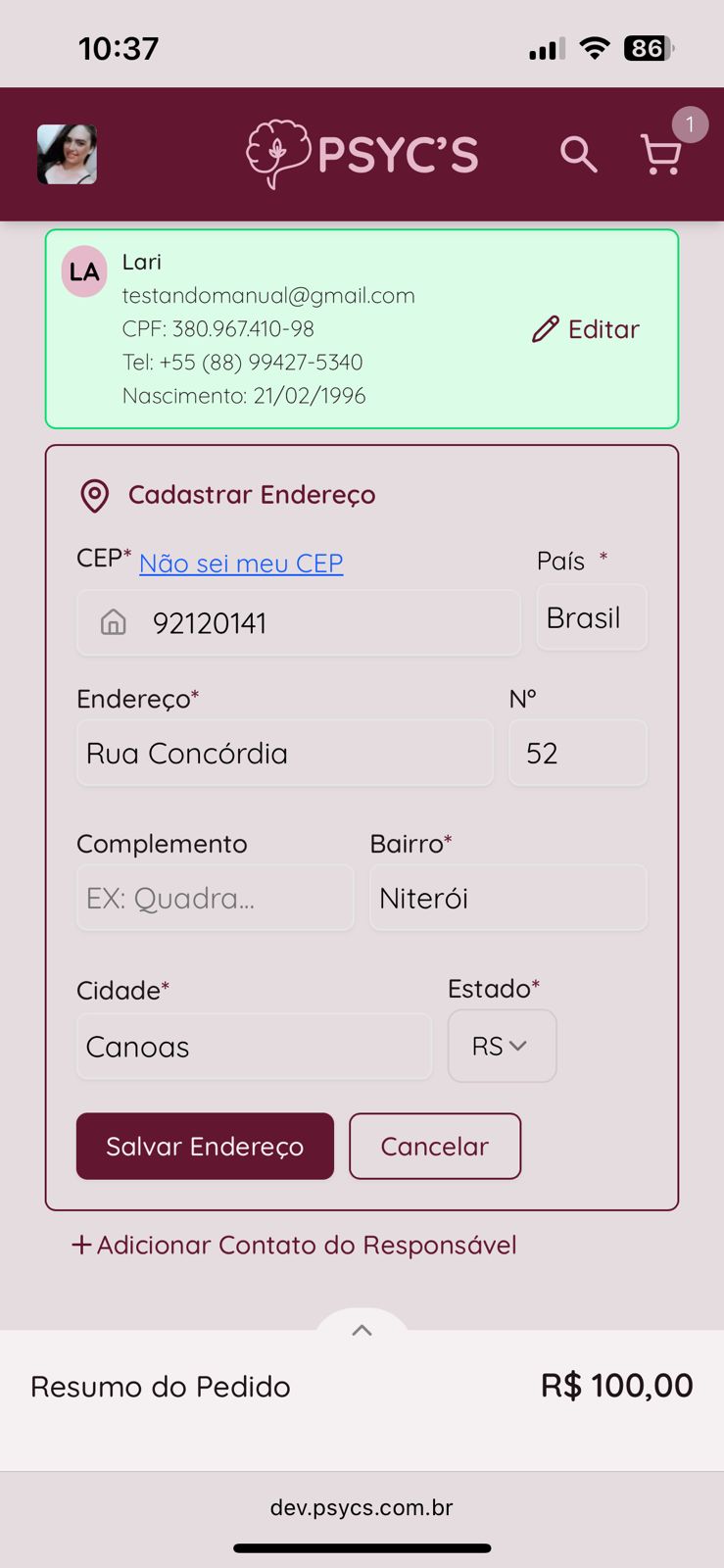Follow the 'Não sei meu CEP' link
724x1568 pixels.
pos(241,563)
